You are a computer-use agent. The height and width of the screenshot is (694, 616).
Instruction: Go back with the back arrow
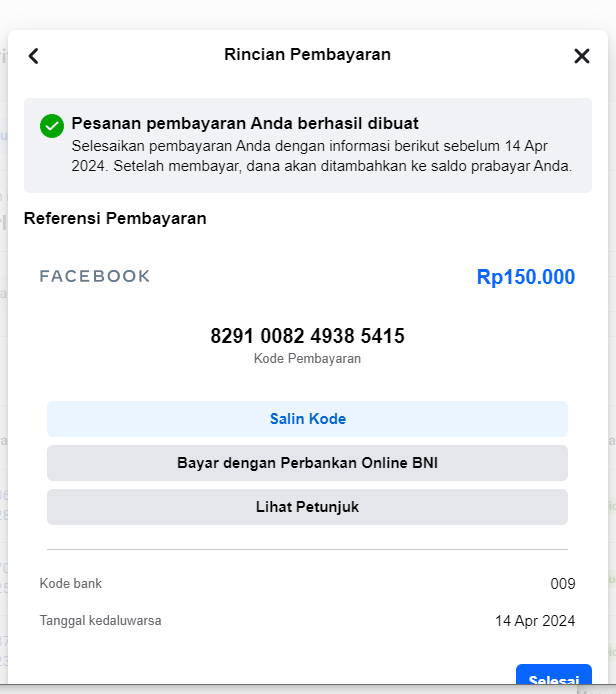[33, 56]
